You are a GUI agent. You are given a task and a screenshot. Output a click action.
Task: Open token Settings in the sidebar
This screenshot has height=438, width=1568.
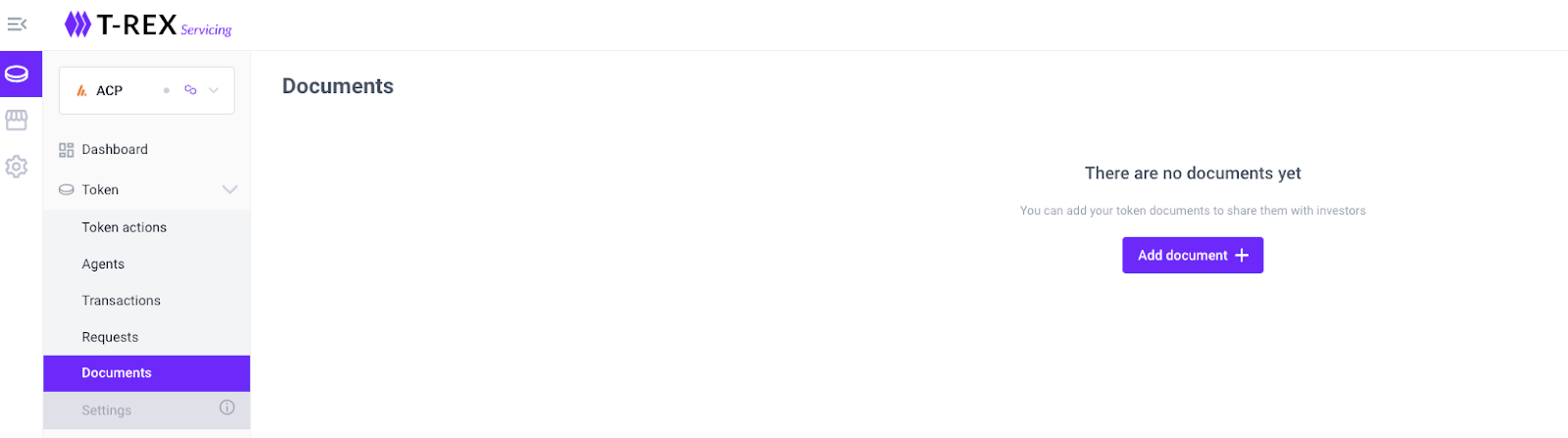107,411
